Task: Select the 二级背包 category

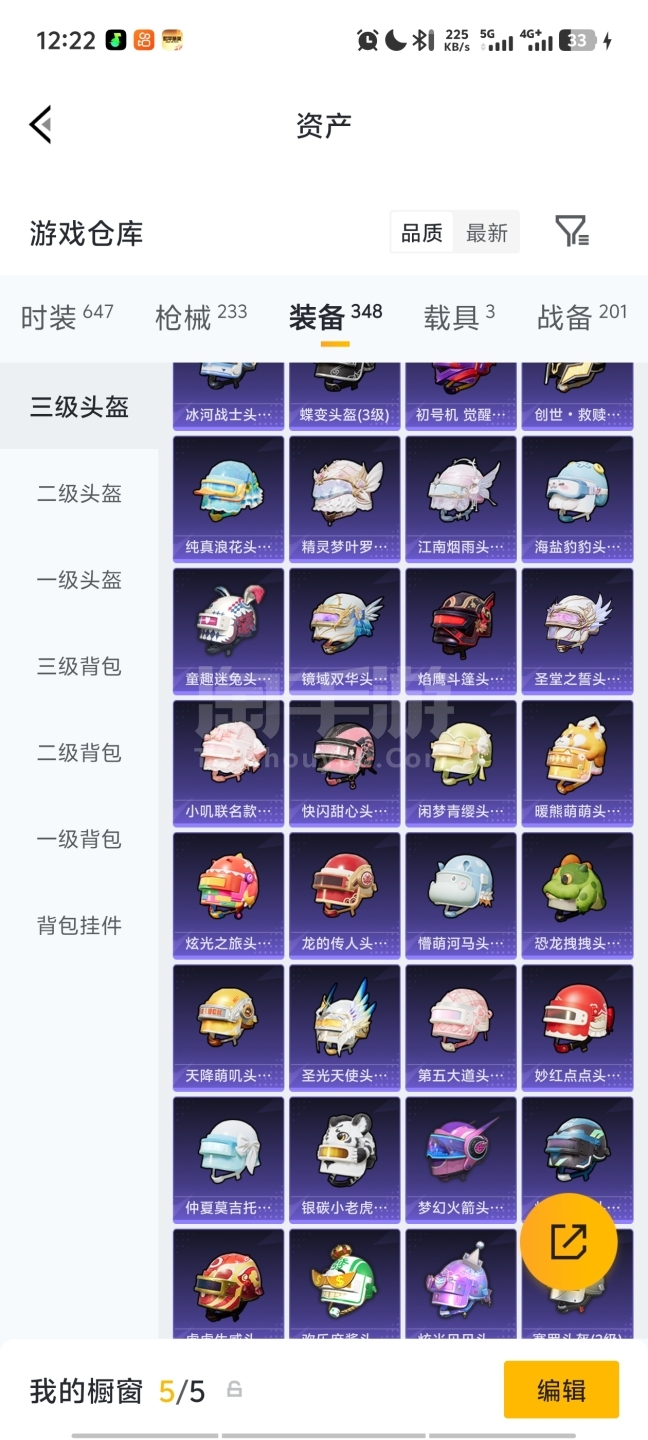Action: 79,752
